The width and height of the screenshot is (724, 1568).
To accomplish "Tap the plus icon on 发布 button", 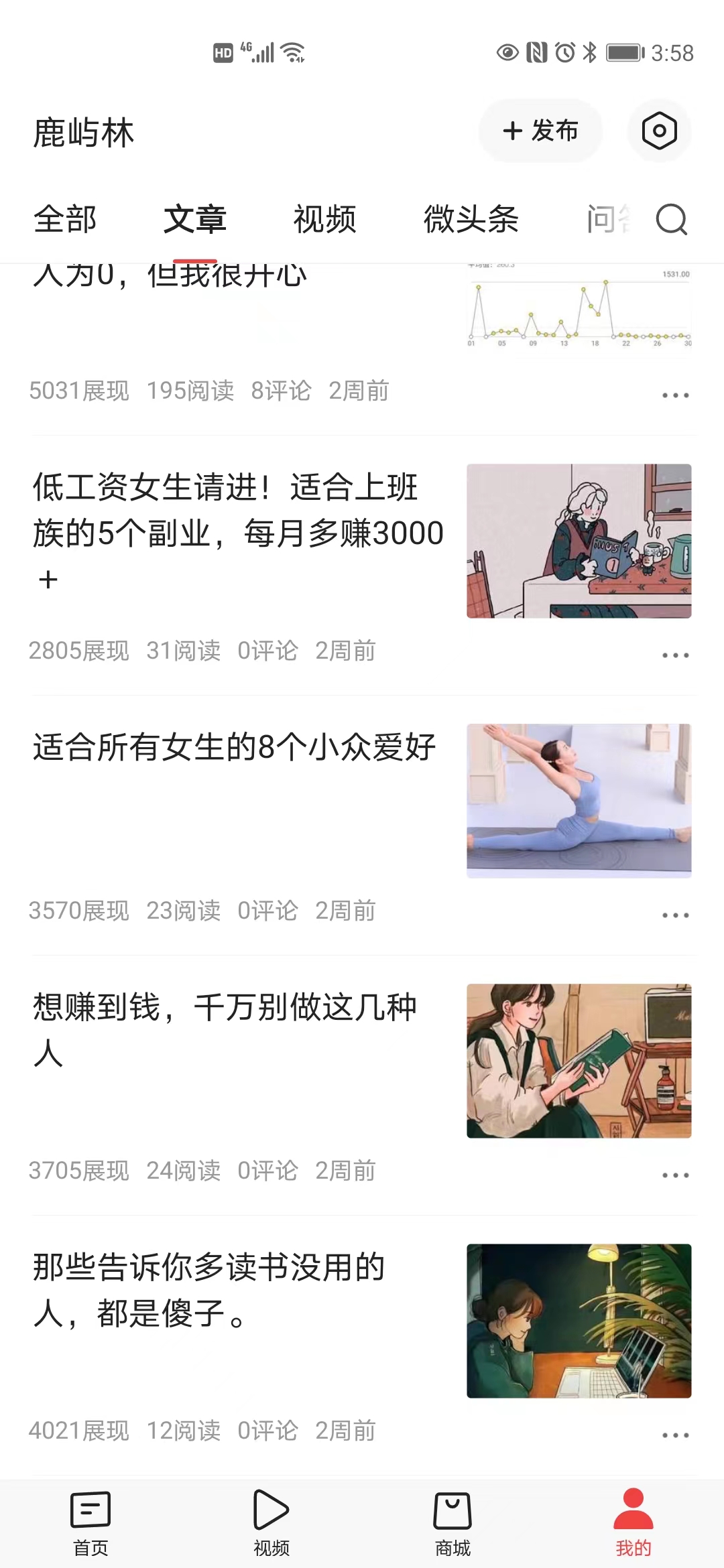I will [514, 131].
